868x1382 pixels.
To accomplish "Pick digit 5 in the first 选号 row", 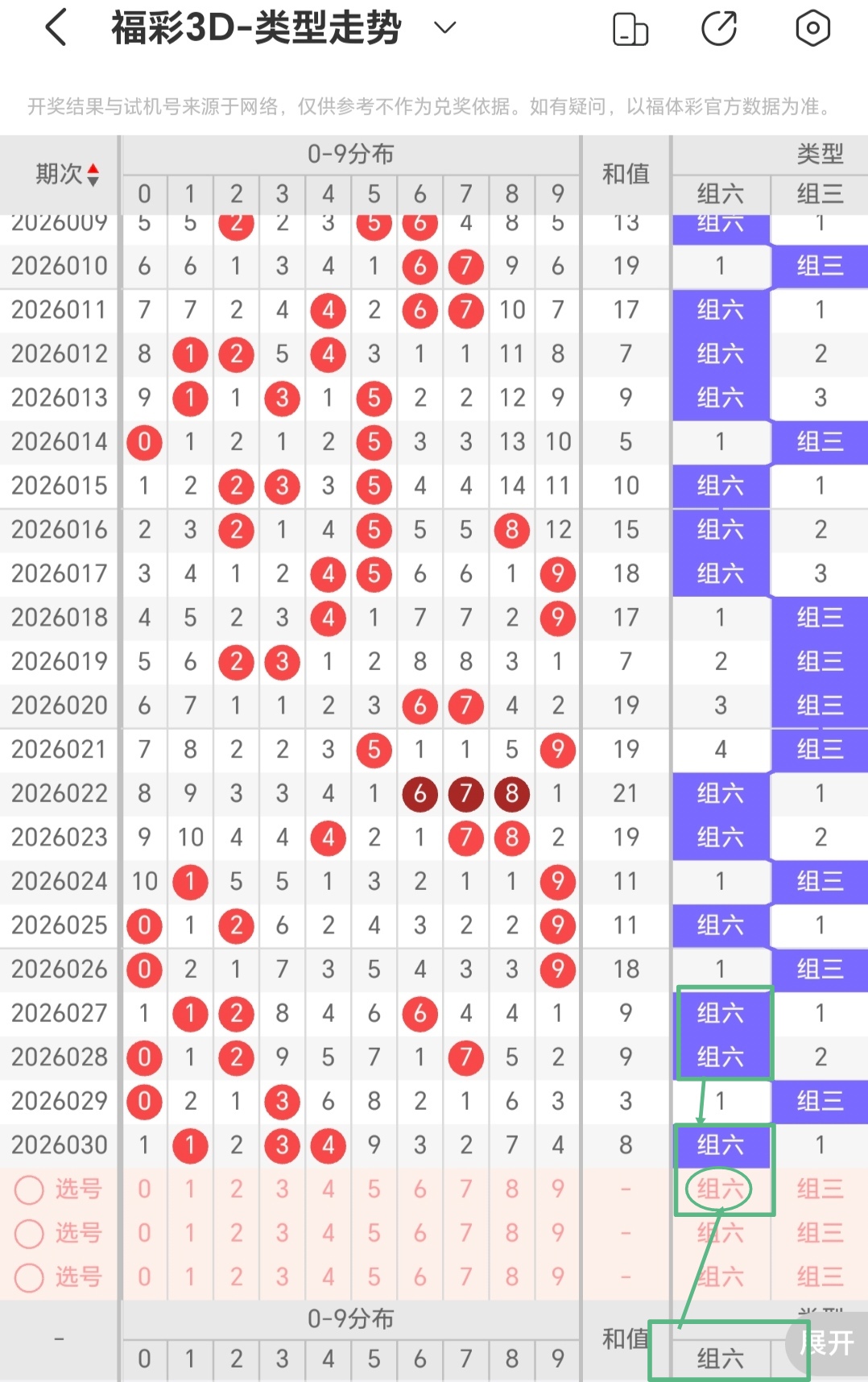I will [x=374, y=1189].
